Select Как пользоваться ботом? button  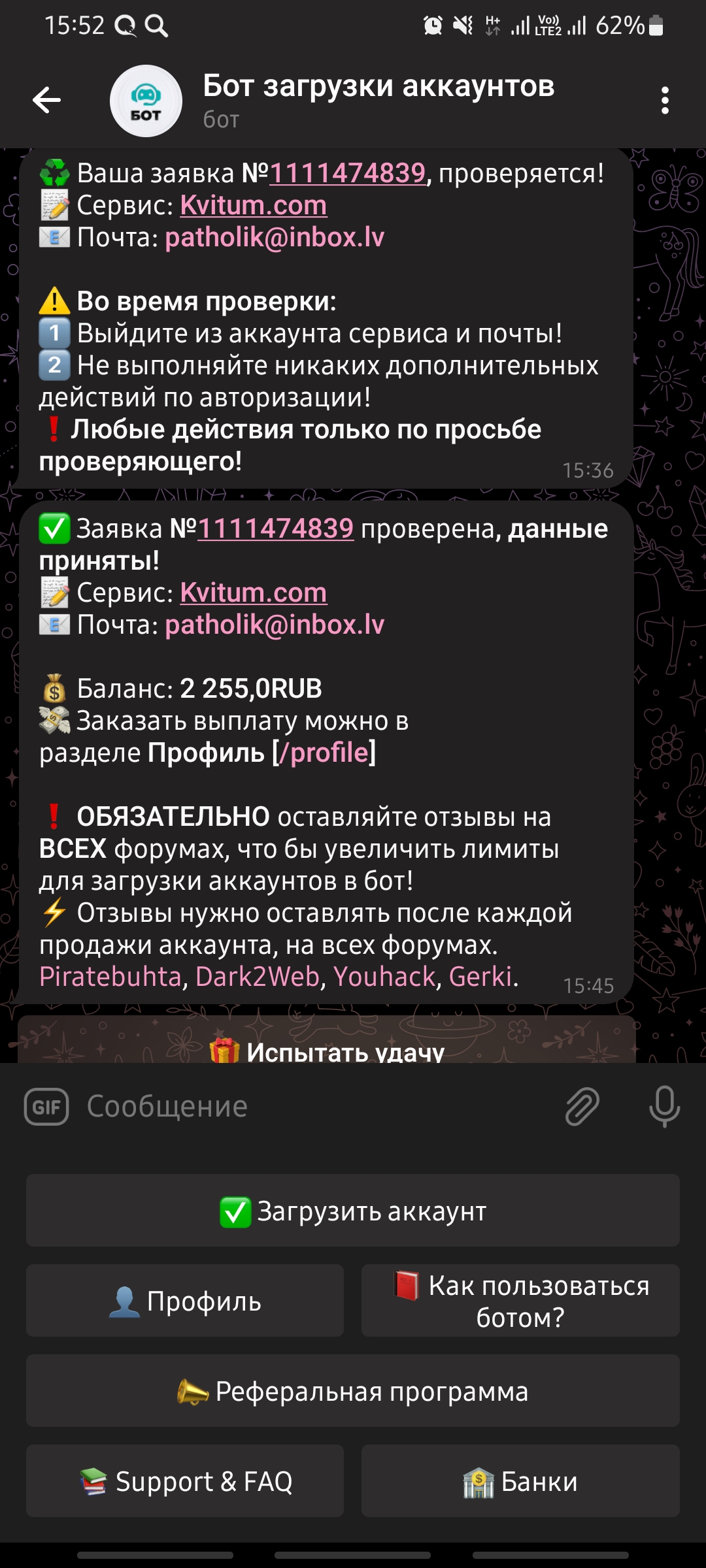520,1301
